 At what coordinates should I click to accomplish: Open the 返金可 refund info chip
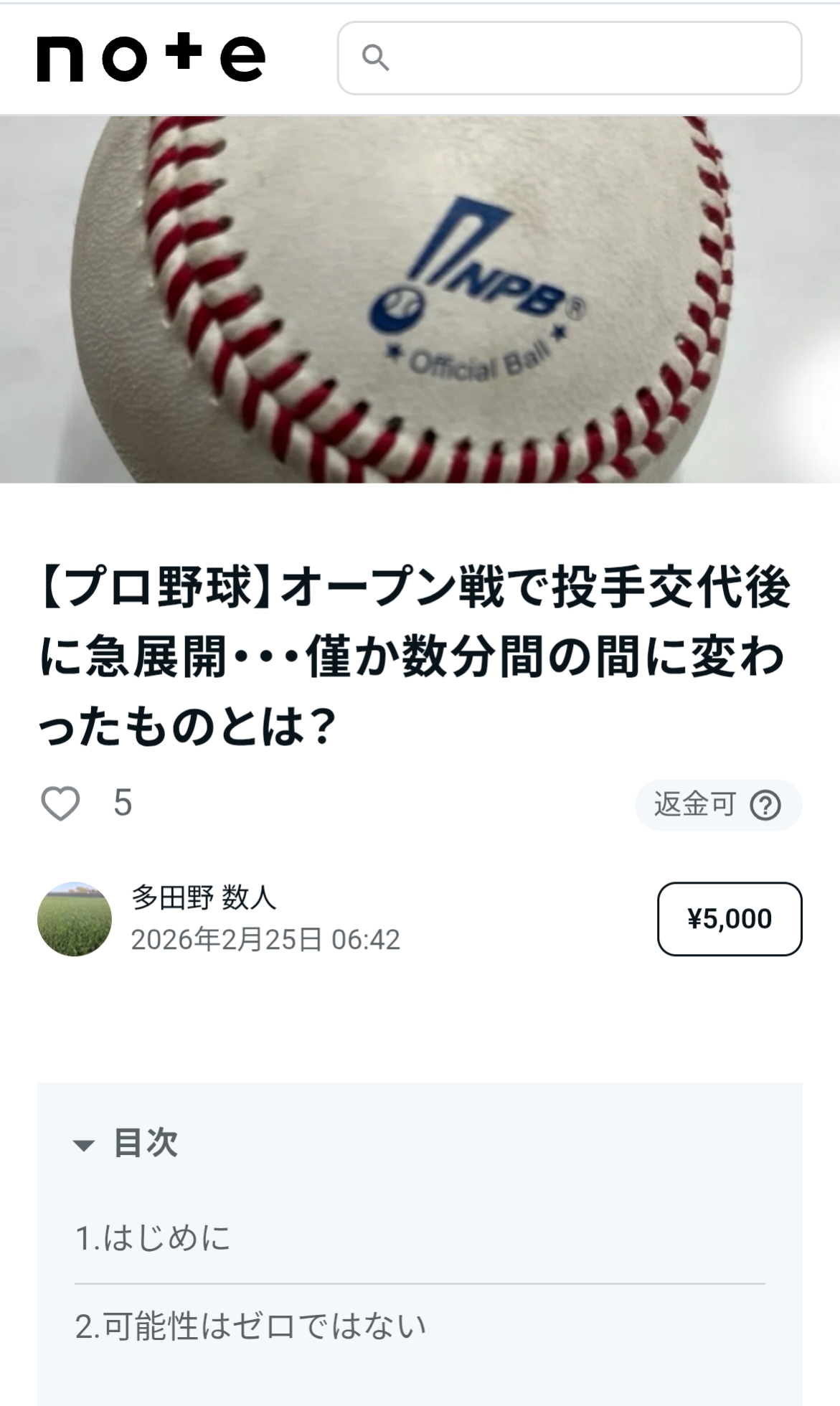[717, 805]
